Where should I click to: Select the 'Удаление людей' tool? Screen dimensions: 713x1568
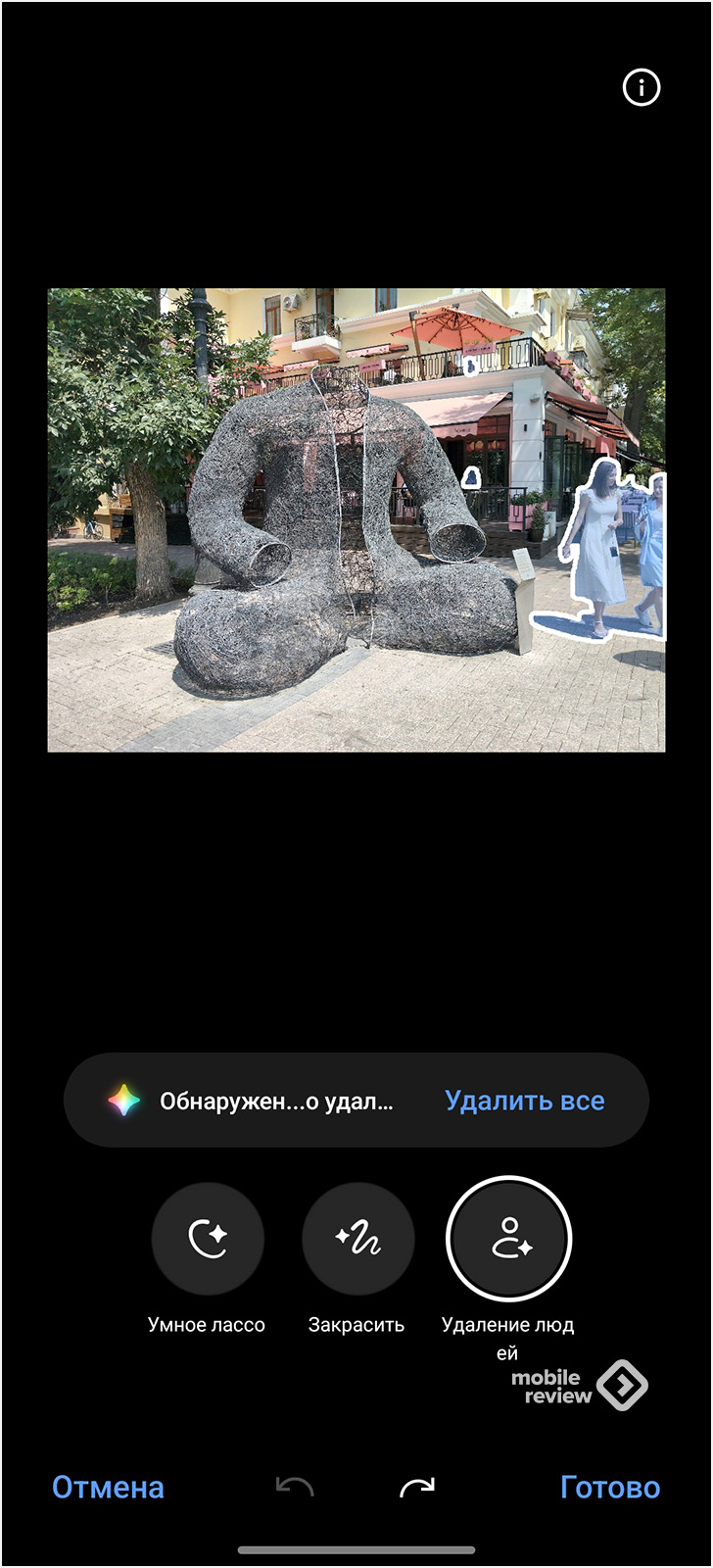pos(508,1240)
